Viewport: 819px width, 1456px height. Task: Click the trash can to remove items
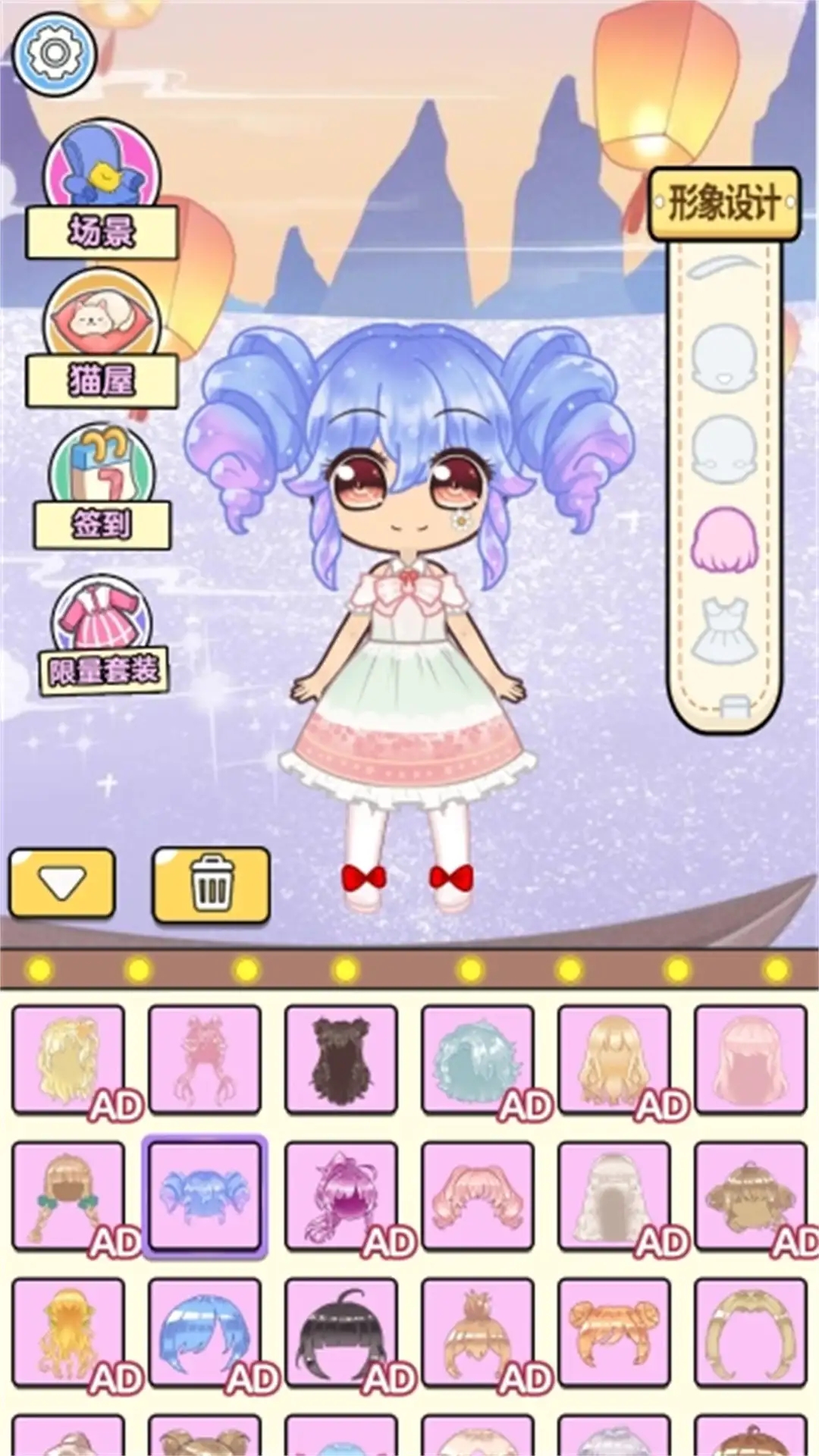(212, 882)
